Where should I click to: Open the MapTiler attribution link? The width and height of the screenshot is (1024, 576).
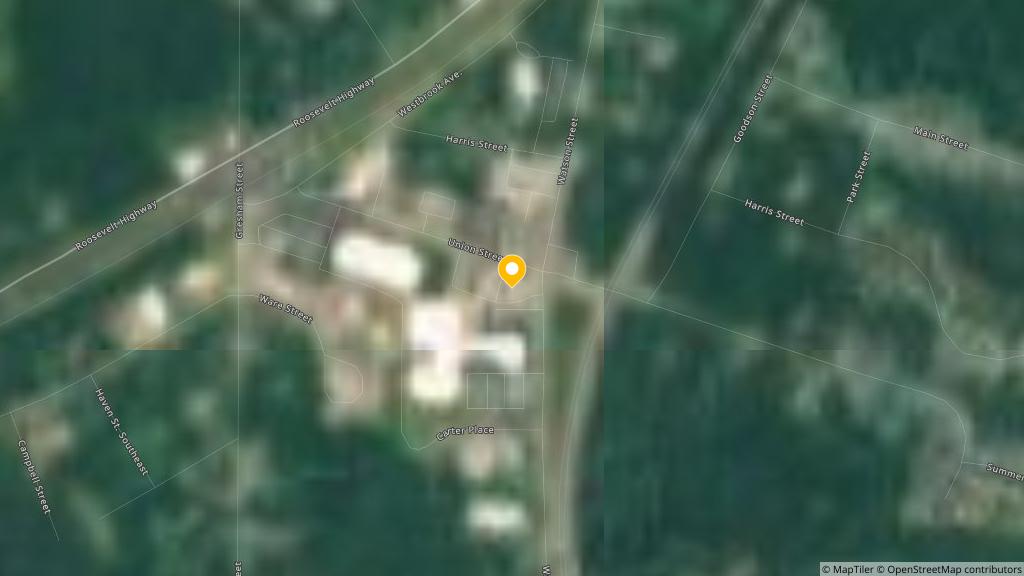pyautogui.click(x=847, y=569)
